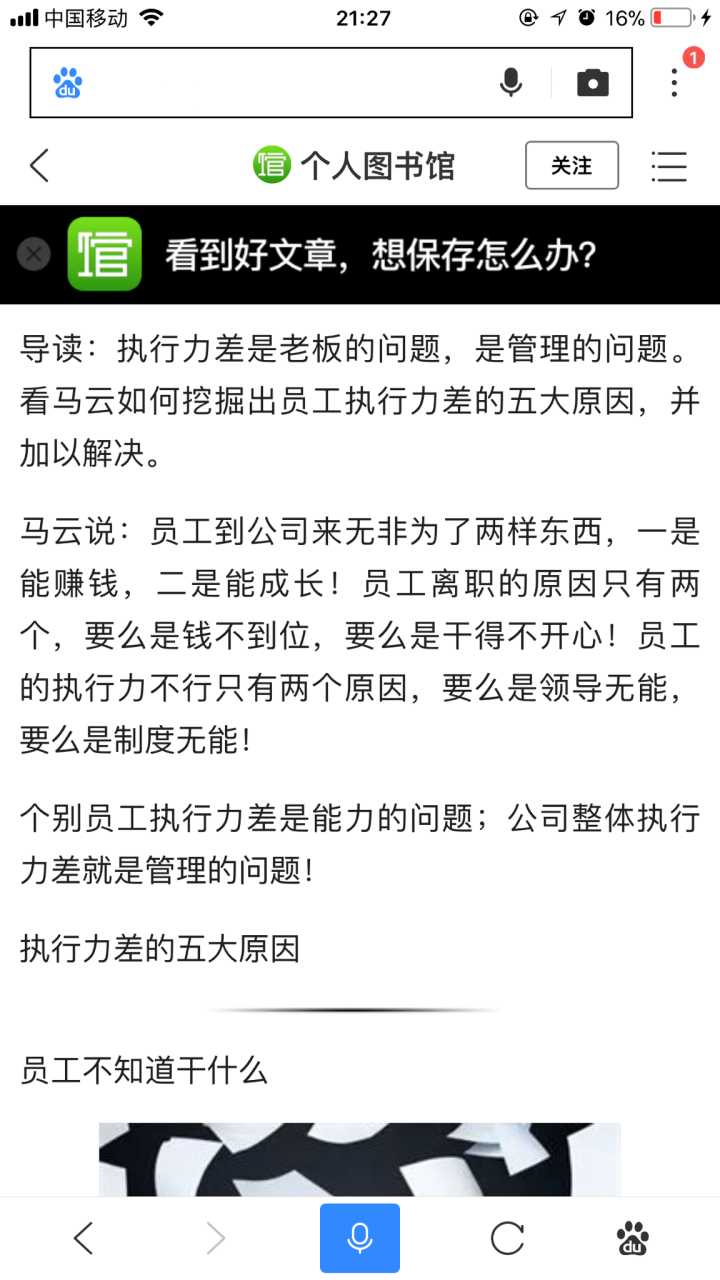The height and width of the screenshot is (1280, 720).
Task: Open the 看到好文章，想保存怎么办 banner
Action: (x=380, y=255)
